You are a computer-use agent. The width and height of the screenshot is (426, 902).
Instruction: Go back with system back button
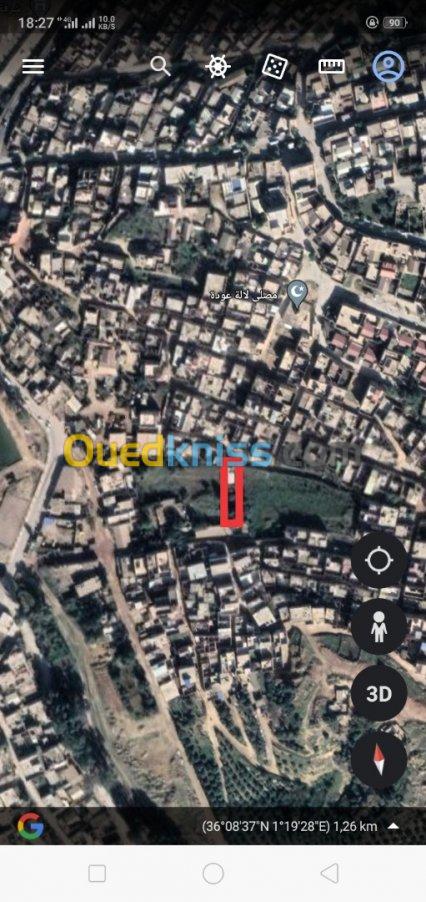[x=329, y=873]
